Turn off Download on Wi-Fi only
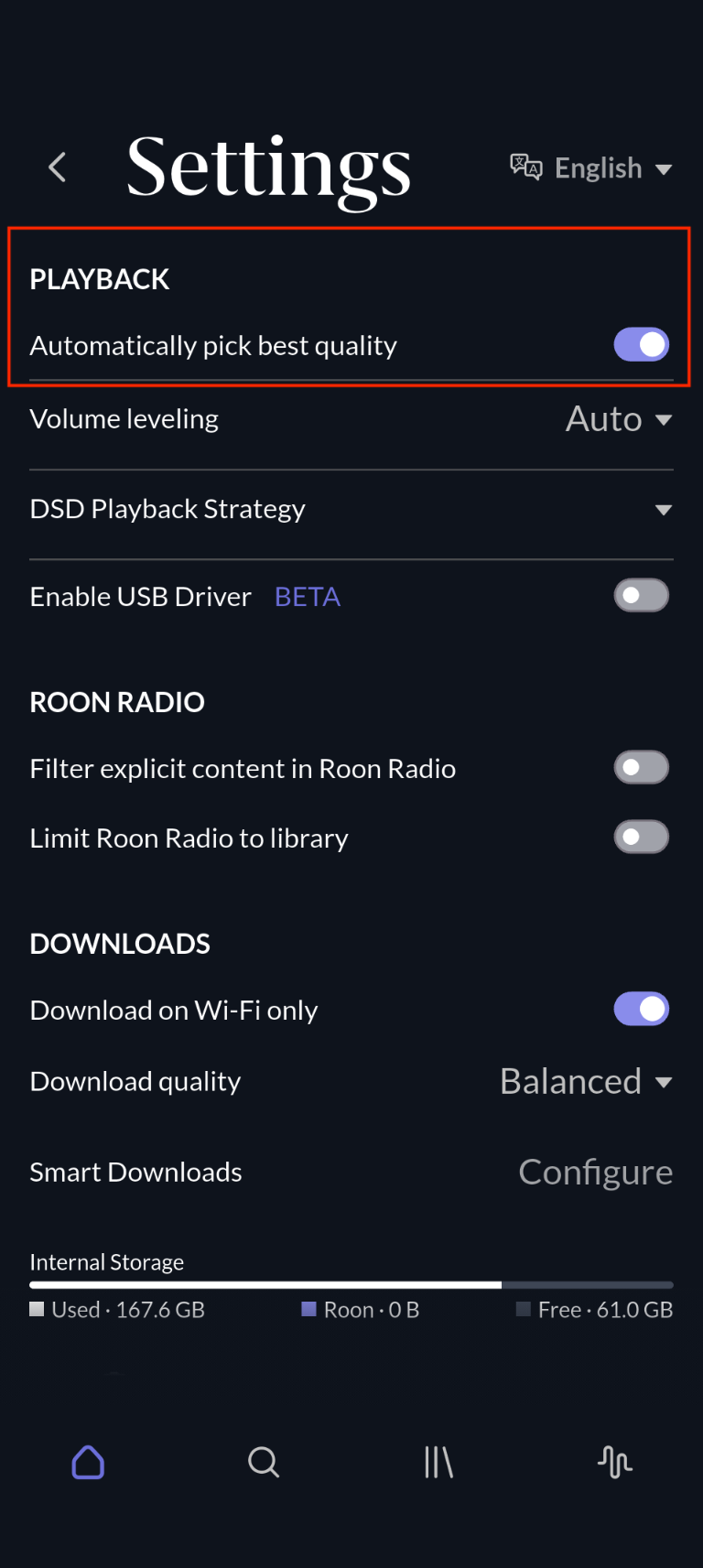703x1568 pixels. coord(641,1010)
